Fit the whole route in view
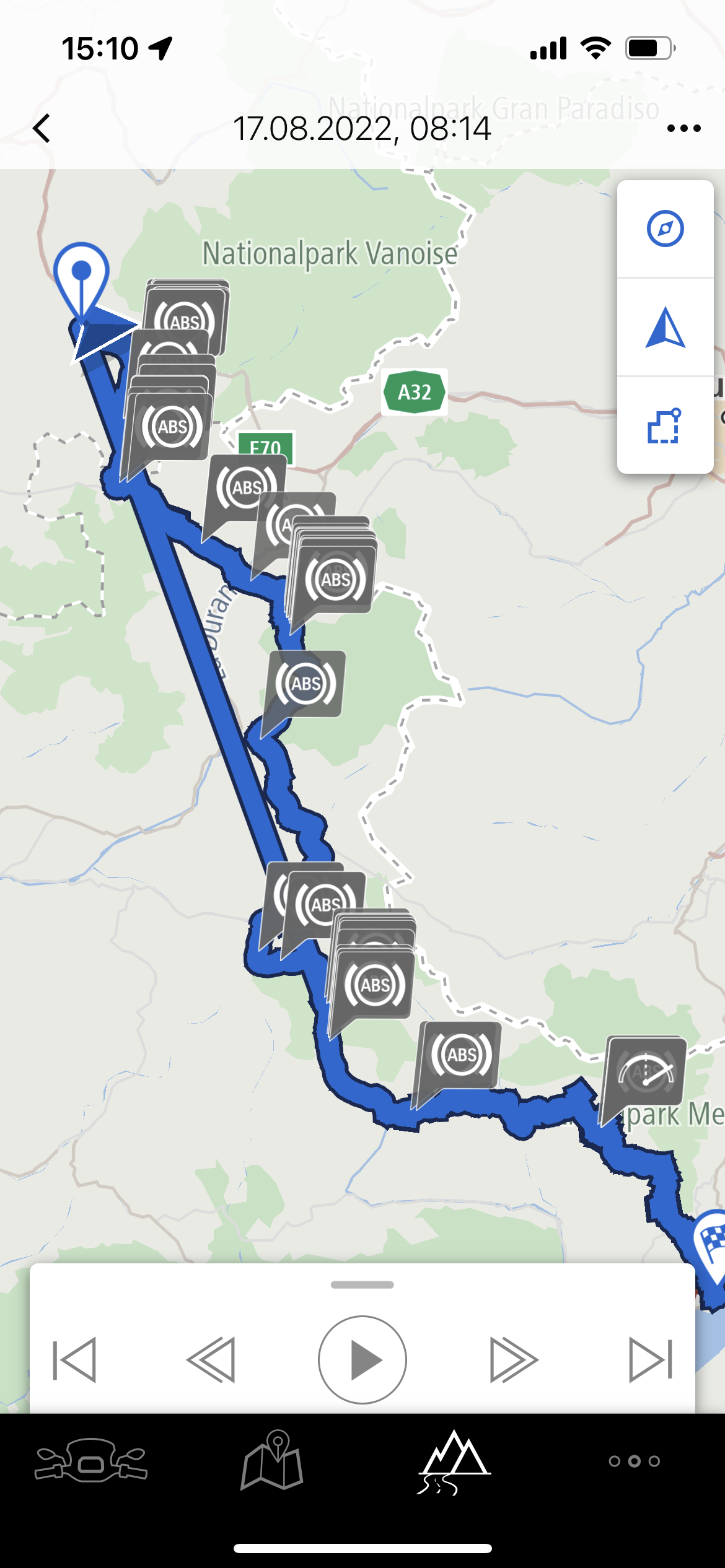This screenshot has width=725, height=1568. [665, 425]
